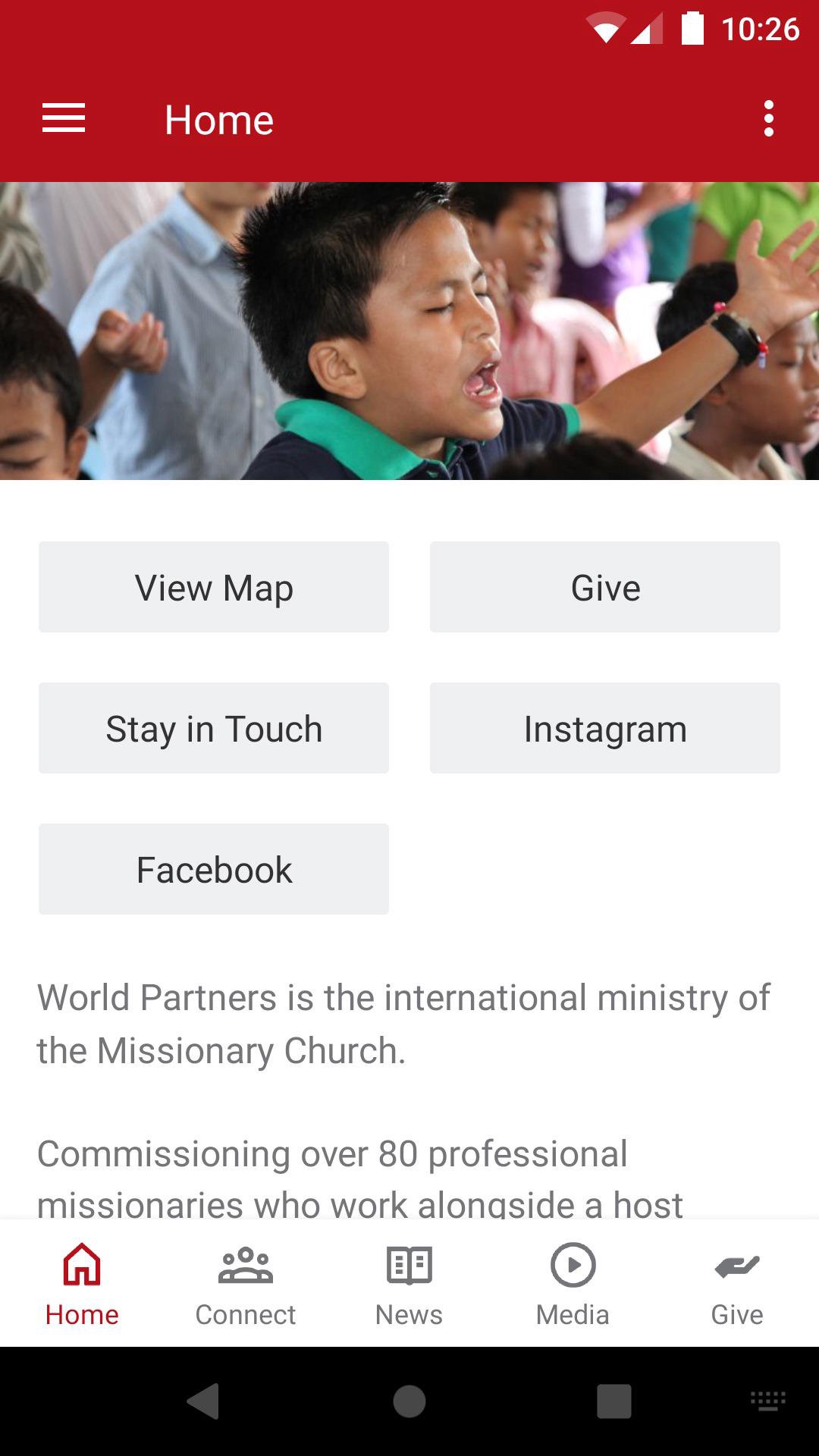This screenshot has width=819, height=1456.
Task: Switch to the Connect tab
Action: pyautogui.click(x=246, y=1283)
